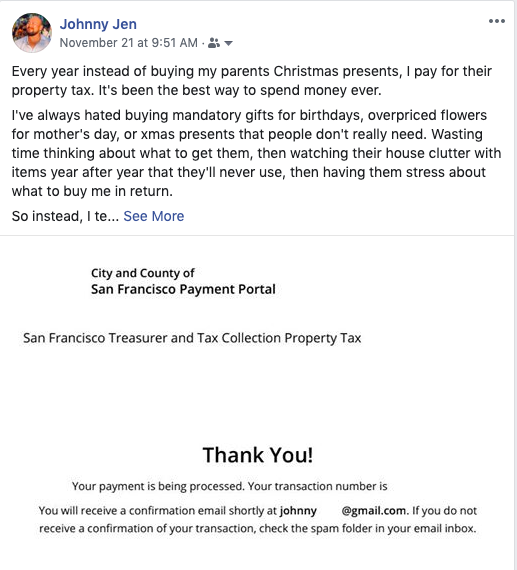Open the Johnny Jen profile name link
Screen dimensions: 517x570
coord(98,24)
